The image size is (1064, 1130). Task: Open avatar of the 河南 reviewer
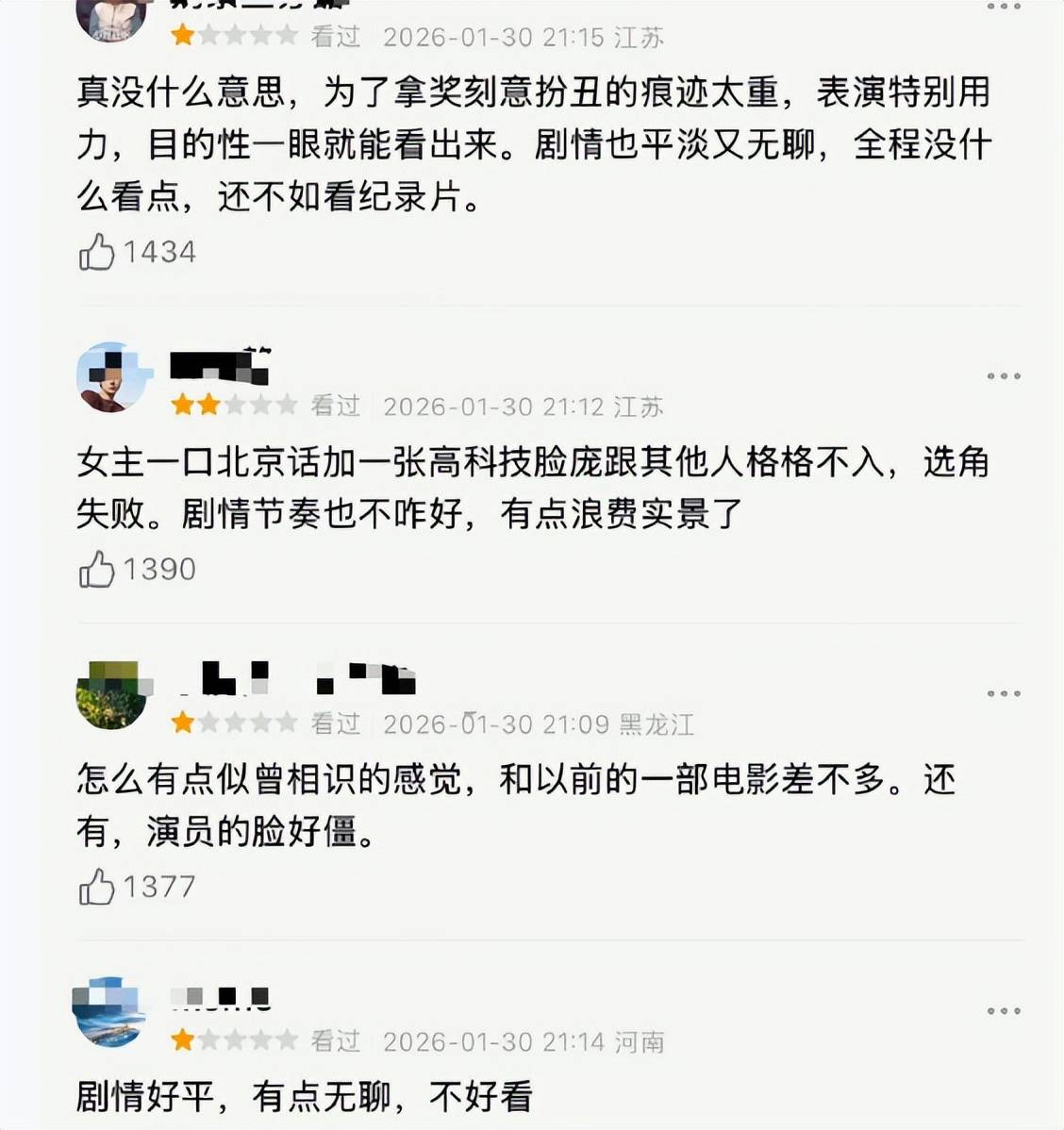pos(109,1012)
